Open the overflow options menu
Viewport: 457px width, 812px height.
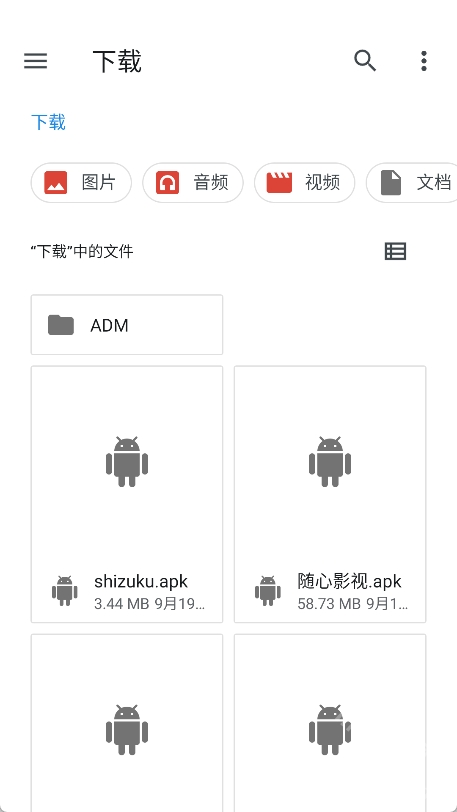tap(424, 61)
